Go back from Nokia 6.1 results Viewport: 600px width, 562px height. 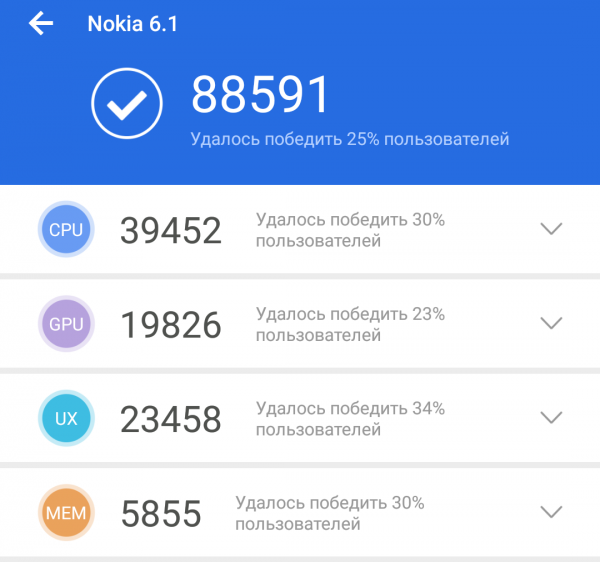[41, 23]
